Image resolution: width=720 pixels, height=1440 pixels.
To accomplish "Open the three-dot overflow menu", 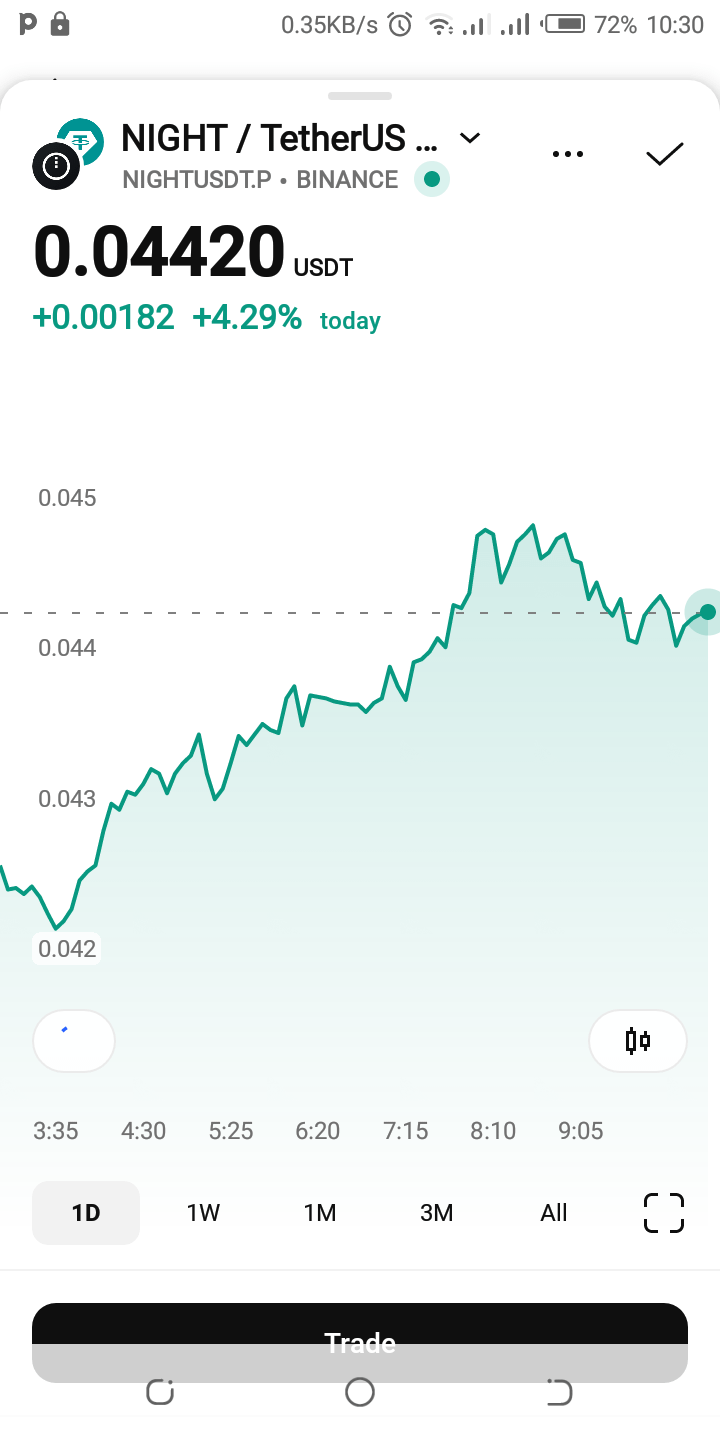I will pyautogui.click(x=567, y=154).
